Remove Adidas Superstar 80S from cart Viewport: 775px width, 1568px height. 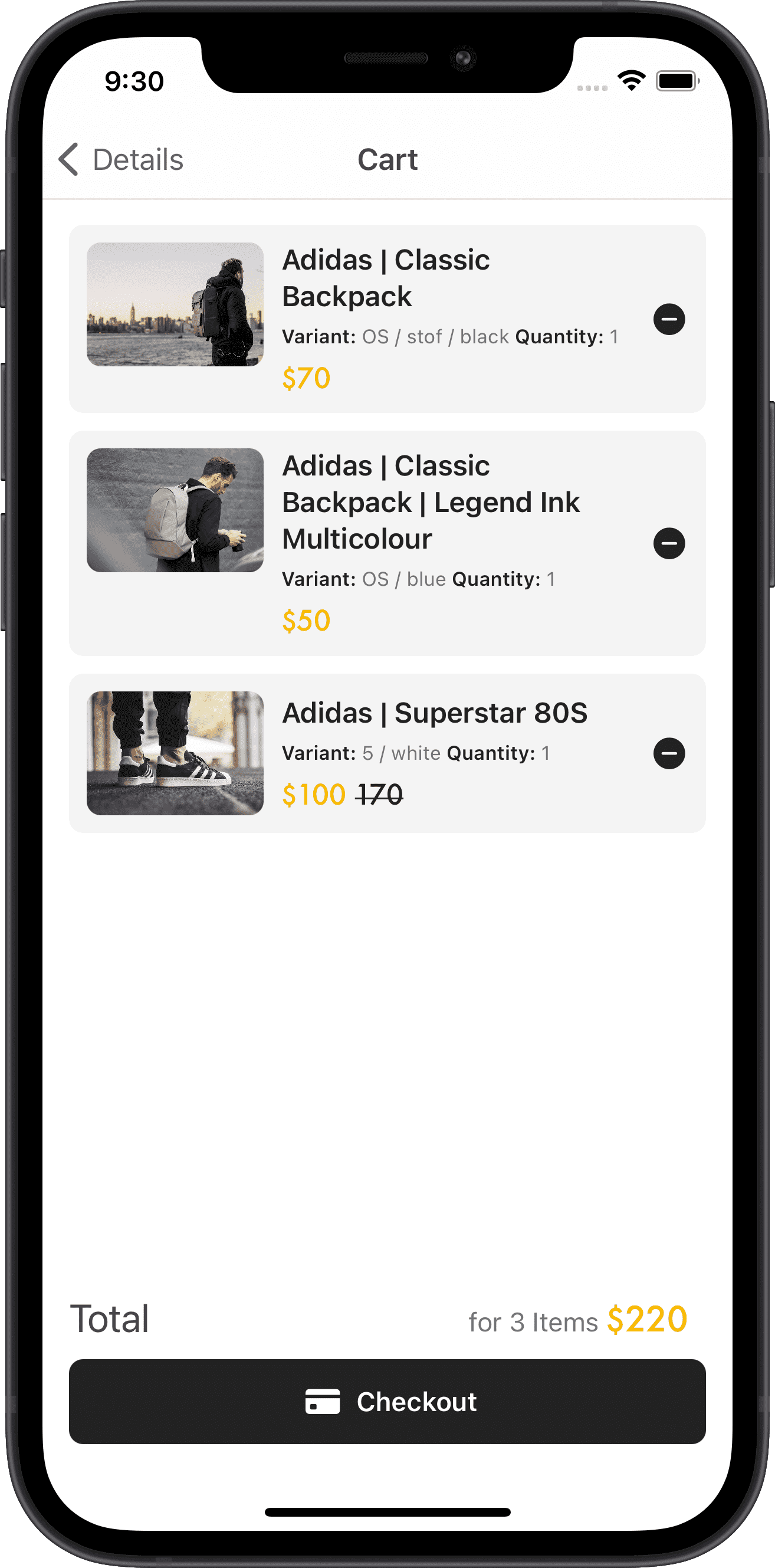point(668,753)
